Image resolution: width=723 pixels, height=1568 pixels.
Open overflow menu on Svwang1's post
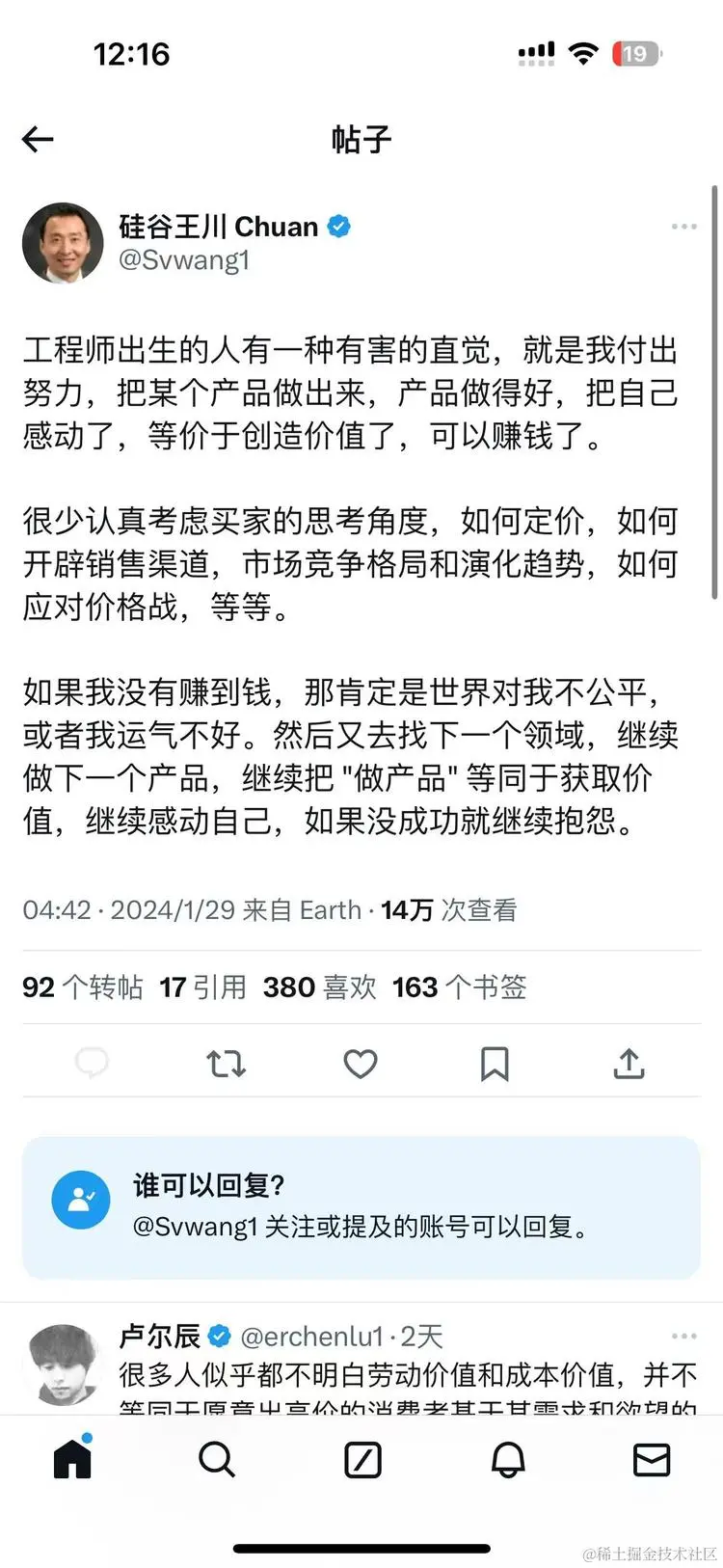click(683, 227)
